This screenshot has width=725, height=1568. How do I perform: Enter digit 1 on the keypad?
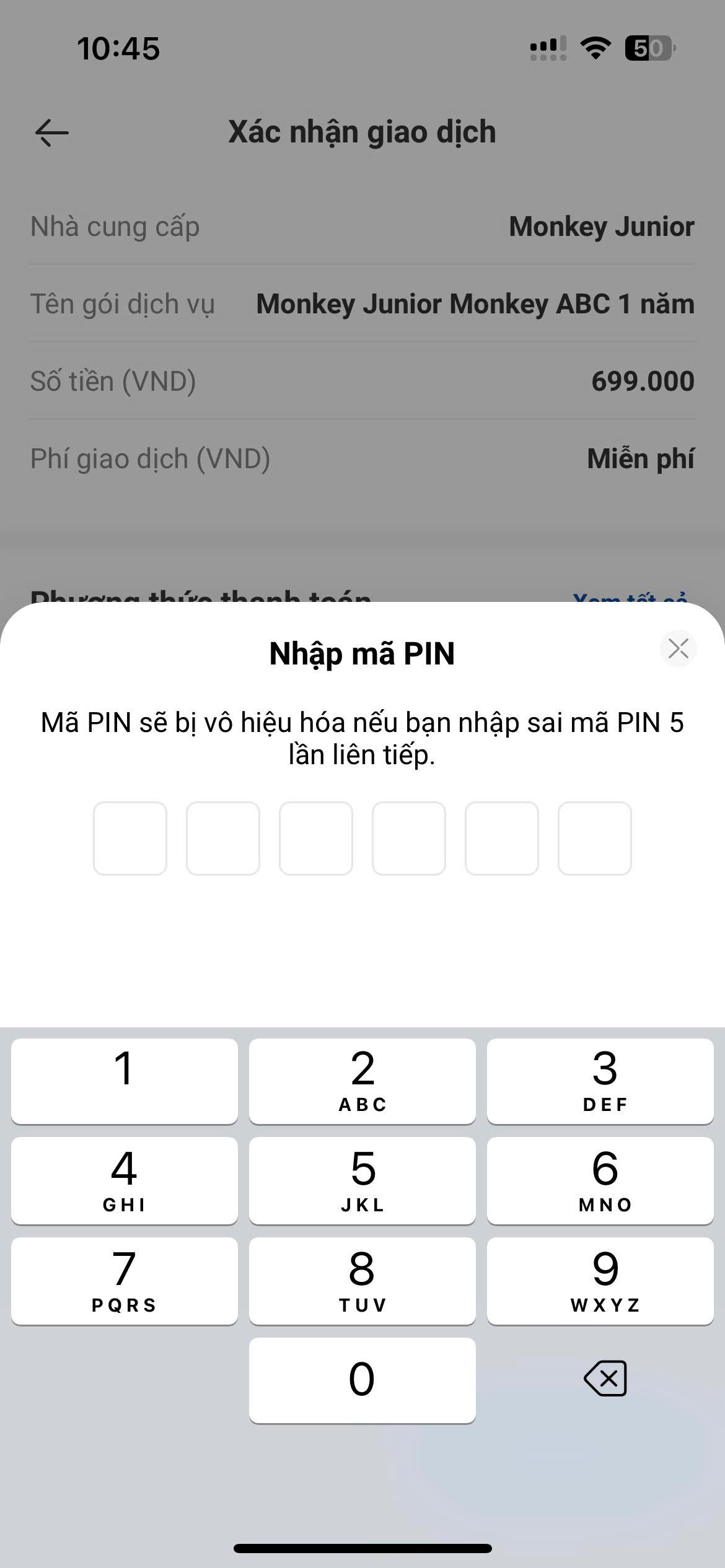pyautogui.click(x=125, y=1081)
